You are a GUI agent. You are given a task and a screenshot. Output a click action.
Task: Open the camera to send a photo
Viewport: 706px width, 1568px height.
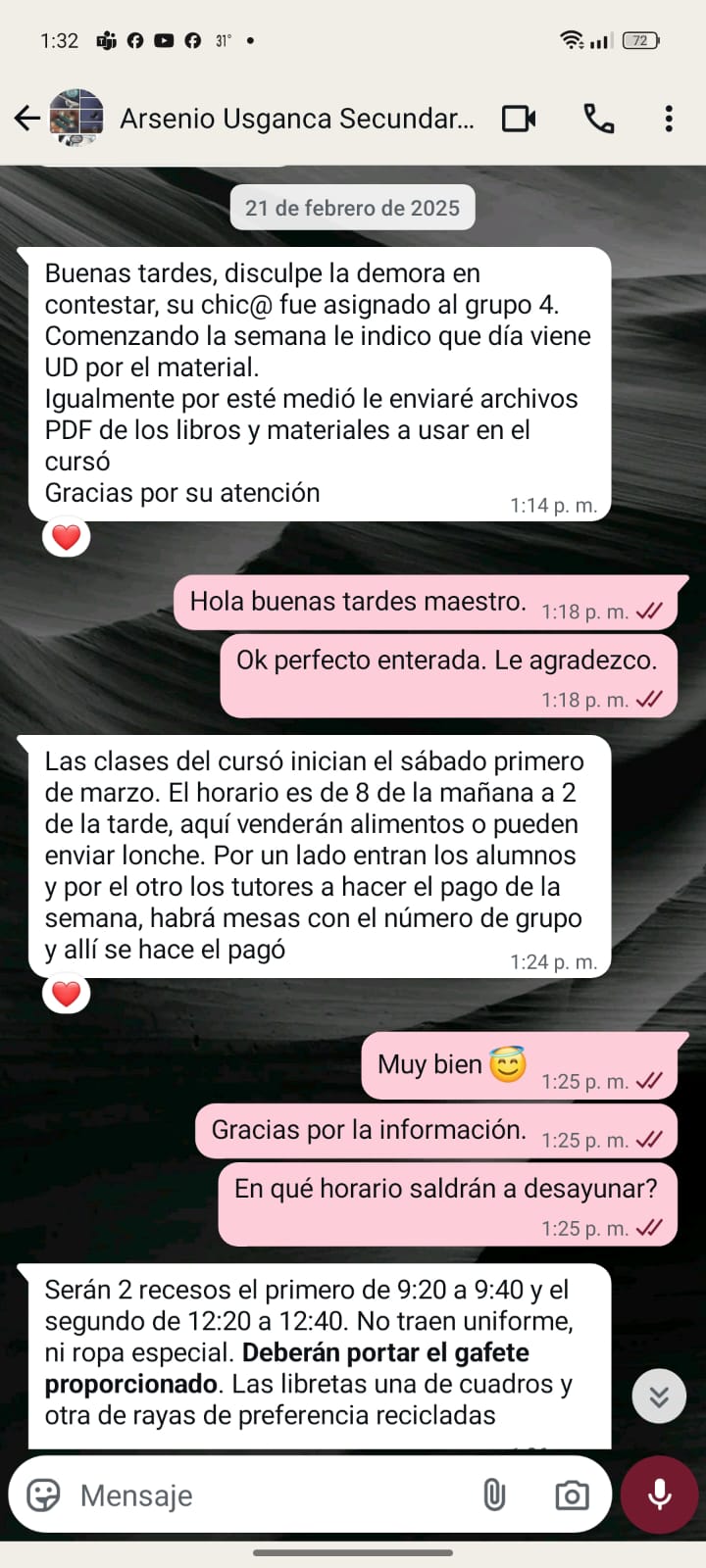point(572,1495)
